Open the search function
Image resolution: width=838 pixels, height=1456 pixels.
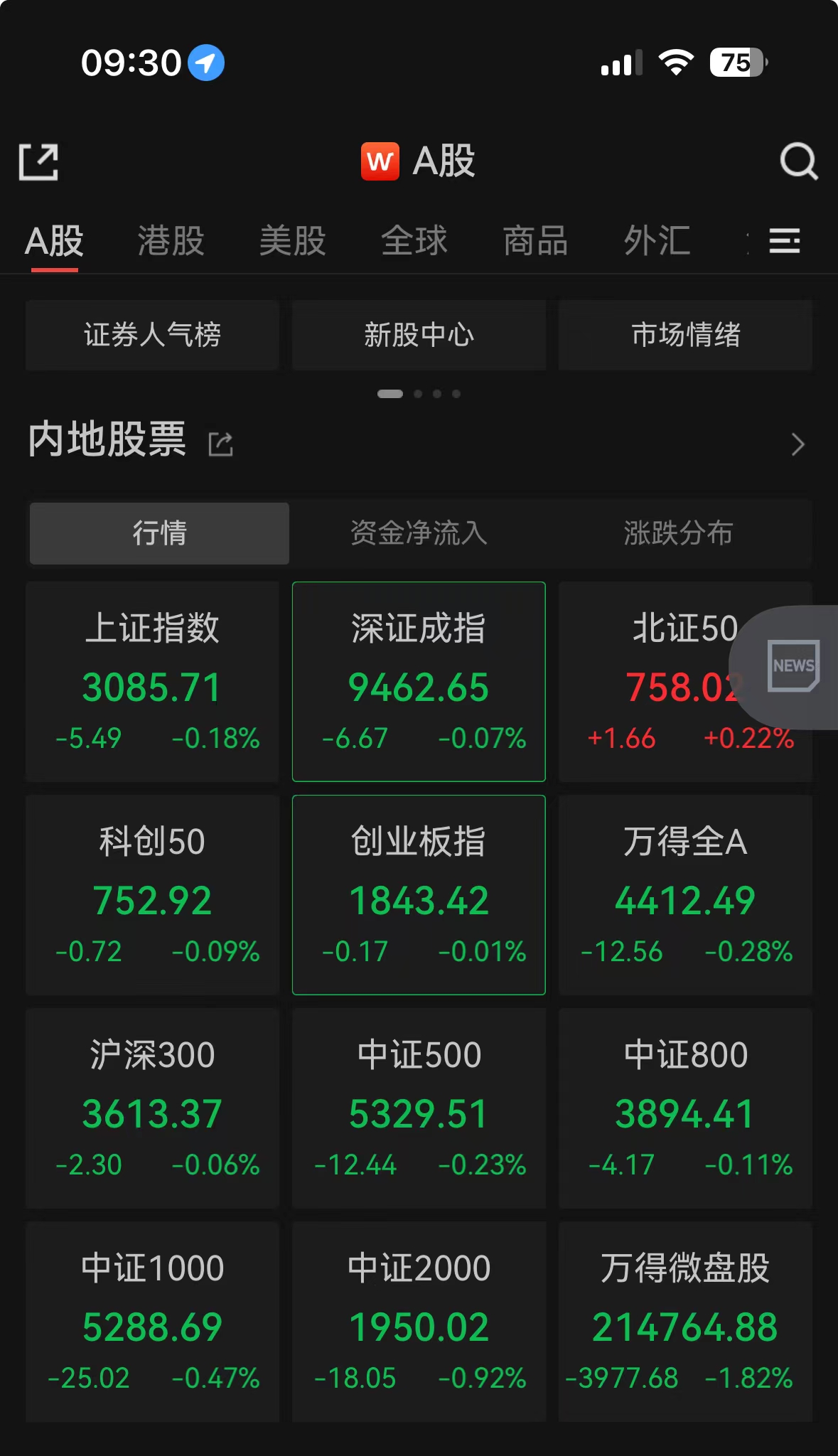tap(797, 161)
